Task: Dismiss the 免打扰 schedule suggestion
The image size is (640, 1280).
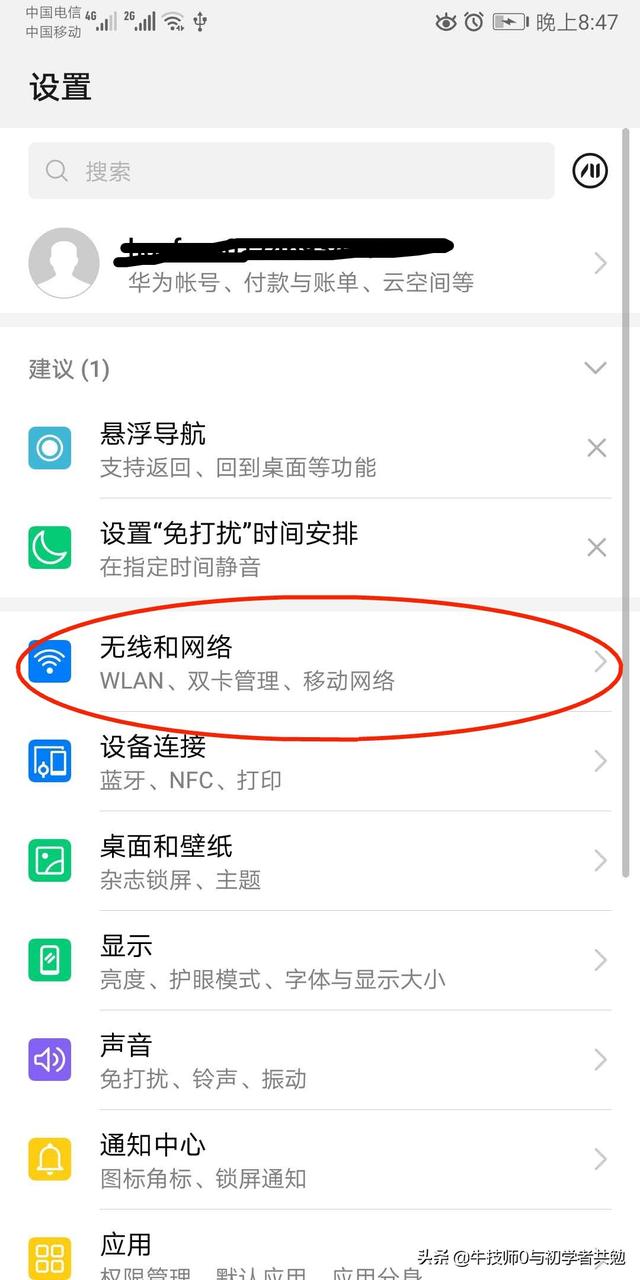Action: pyautogui.click(x=596, y=548)
